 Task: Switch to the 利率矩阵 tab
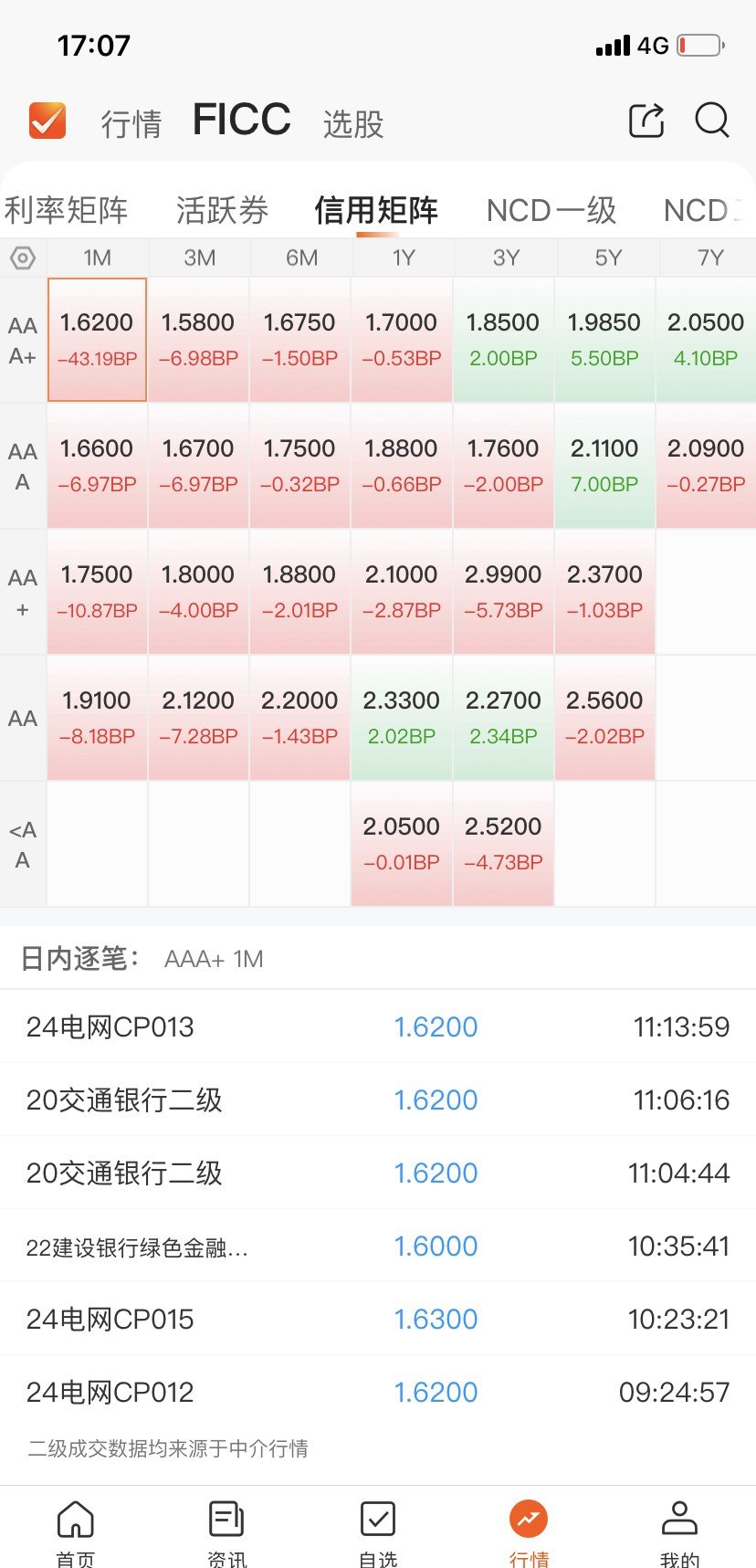tap(68, 209)
